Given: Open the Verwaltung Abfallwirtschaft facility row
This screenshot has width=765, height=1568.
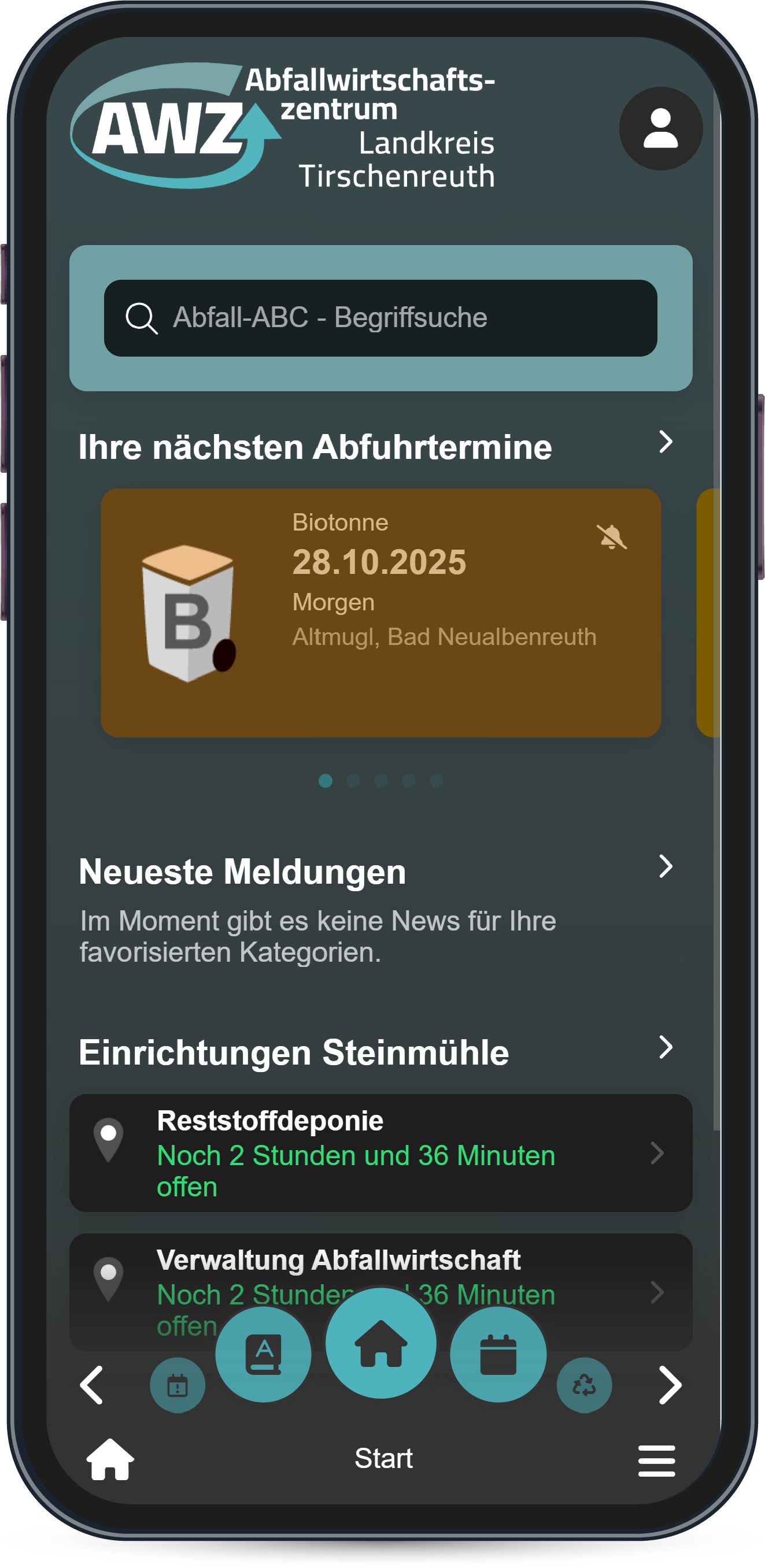Looking at the screenshot, I should click(380, 1272).
